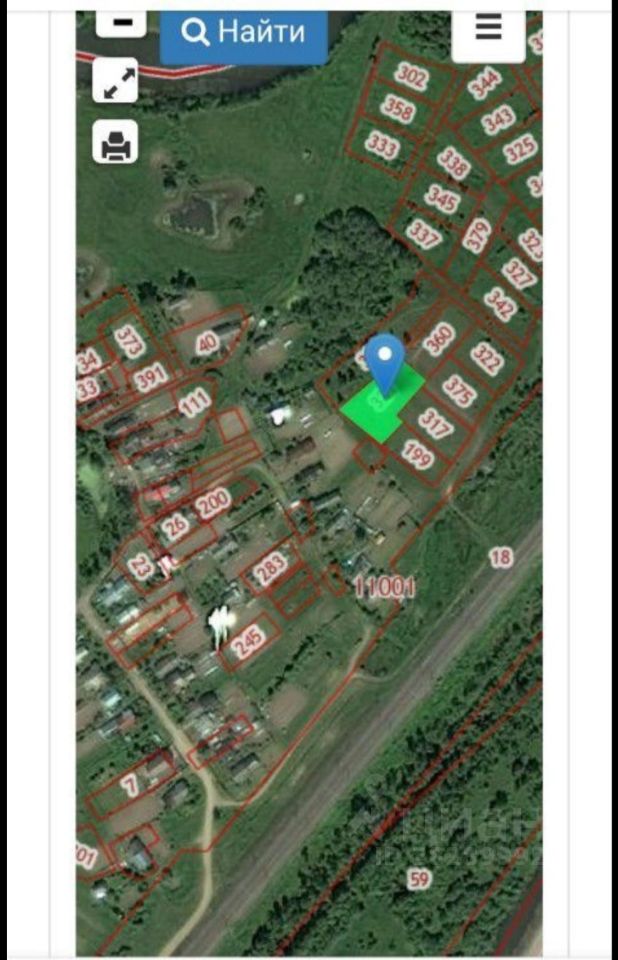Print the map with the printer icon
Viewport: 618px width, 960px height.
pyautogui.click(x=116, y=143)
